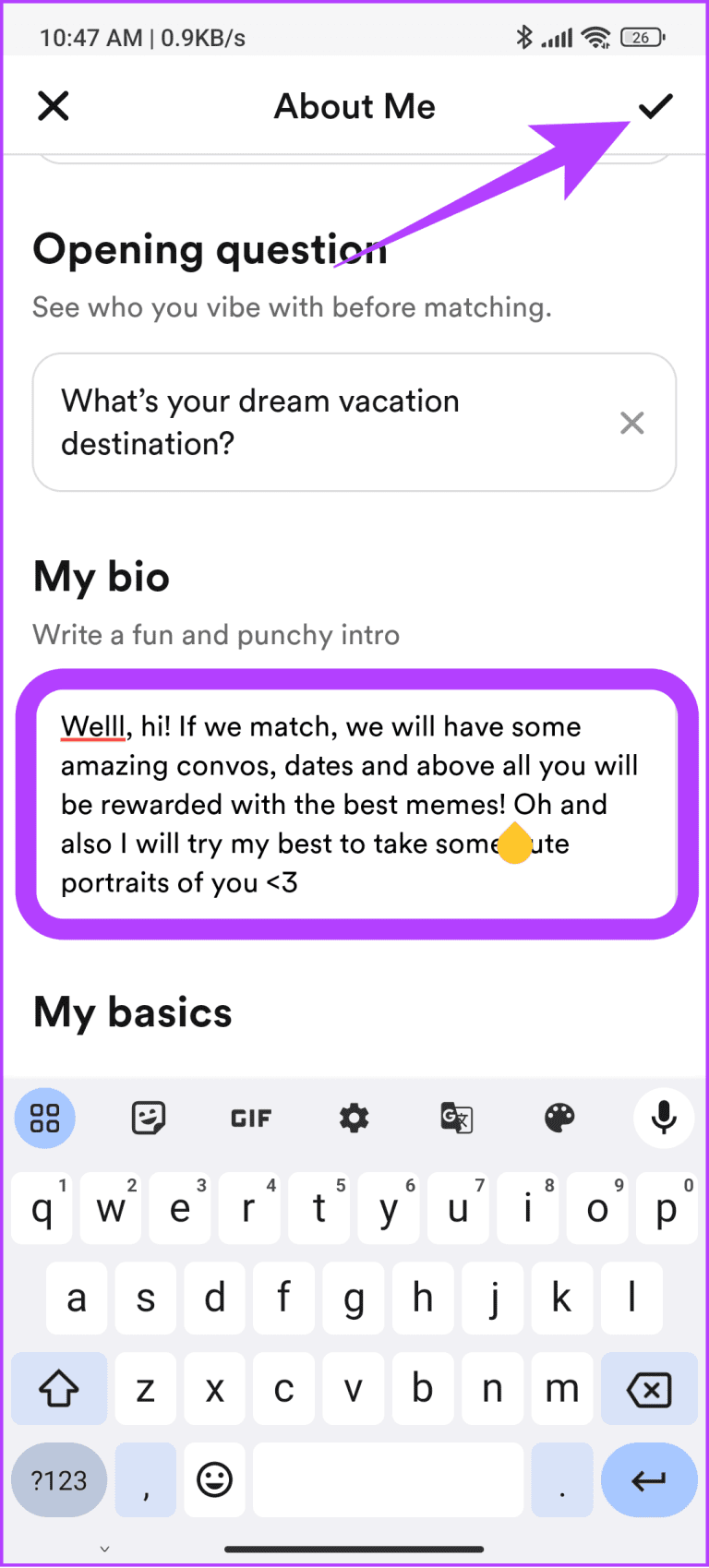Open the keyboard translate tool
Viewport: 709px width, 1568px height.
coord(457,1119)
